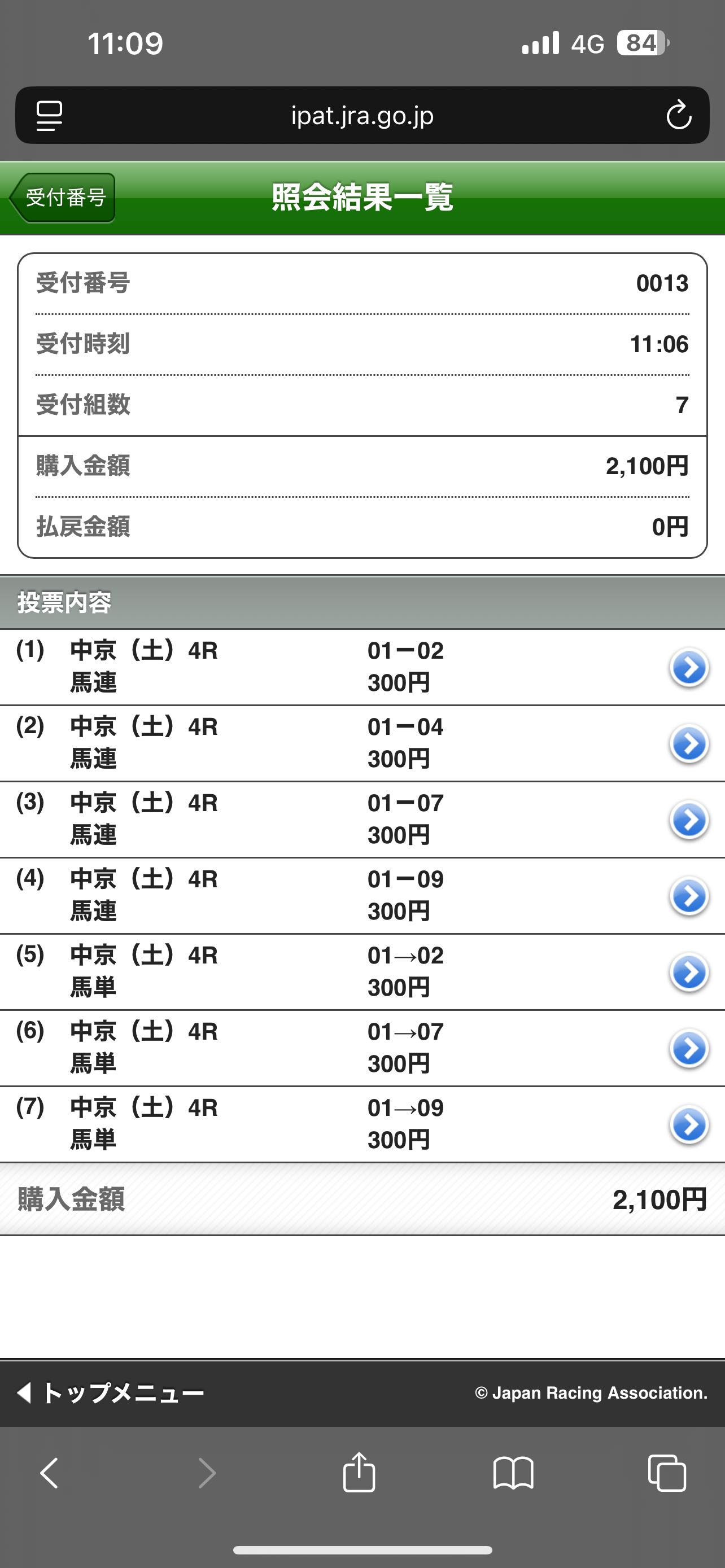The image size is (725, 1568).
Task: Return to トップメニュー
Action: click(111, 1392)
